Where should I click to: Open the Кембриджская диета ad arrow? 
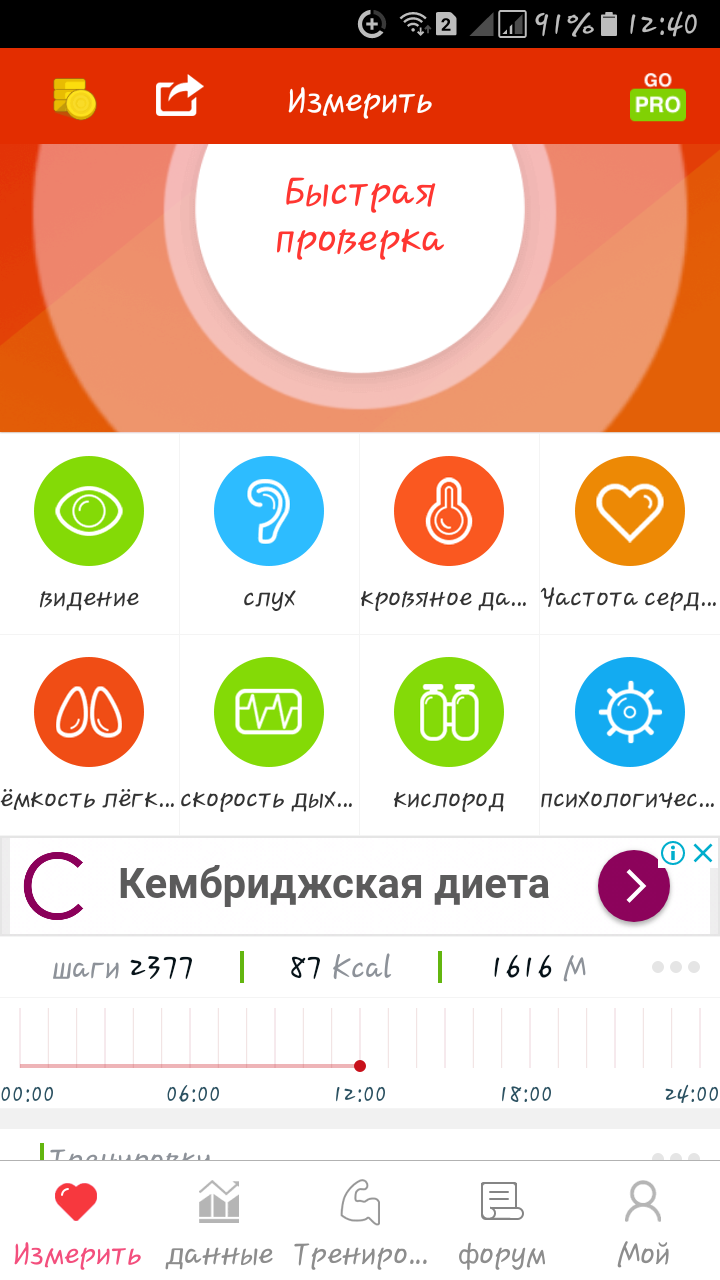click(x=634, y=886)
